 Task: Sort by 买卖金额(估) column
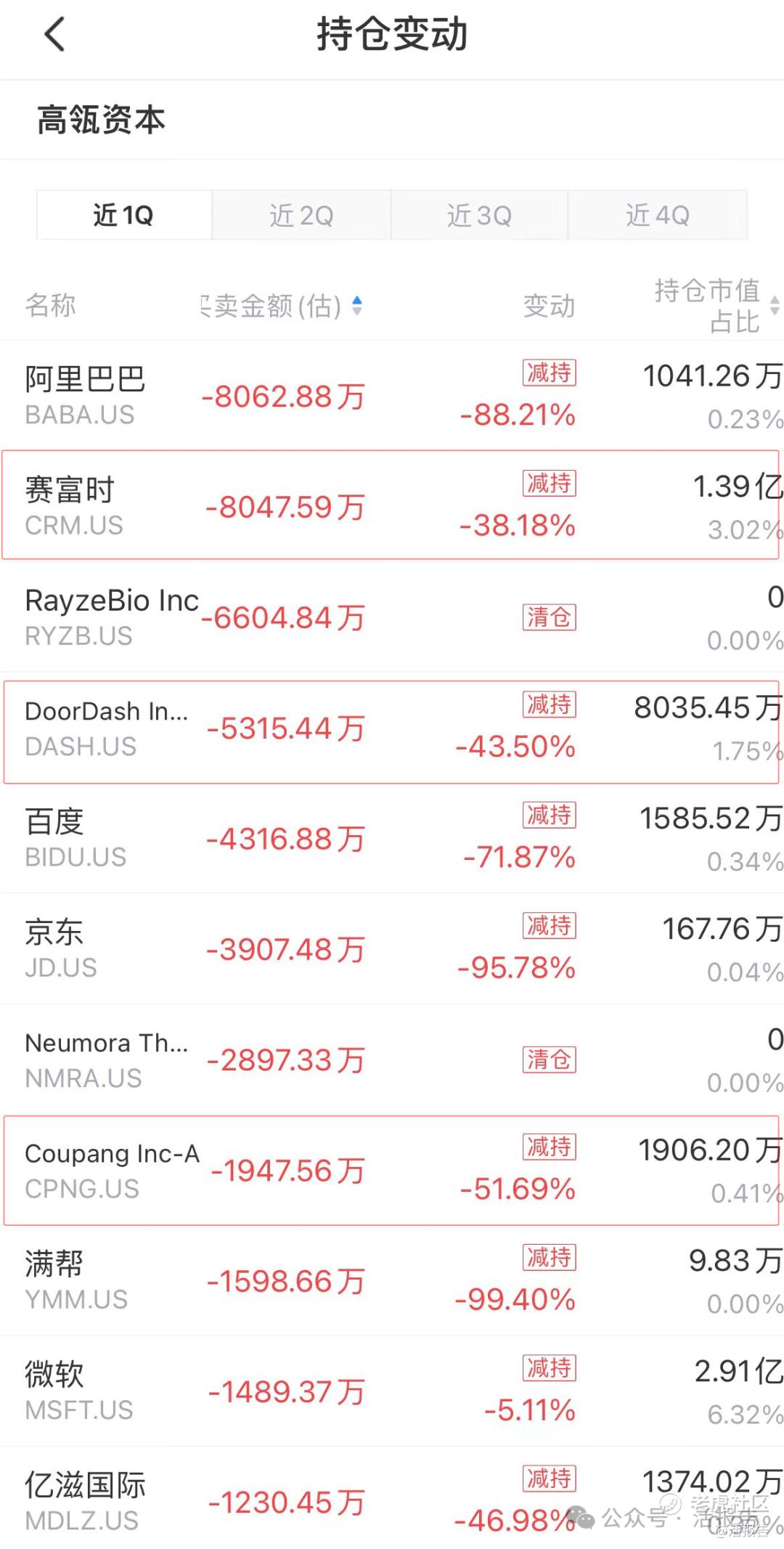(x=282, y=306)
